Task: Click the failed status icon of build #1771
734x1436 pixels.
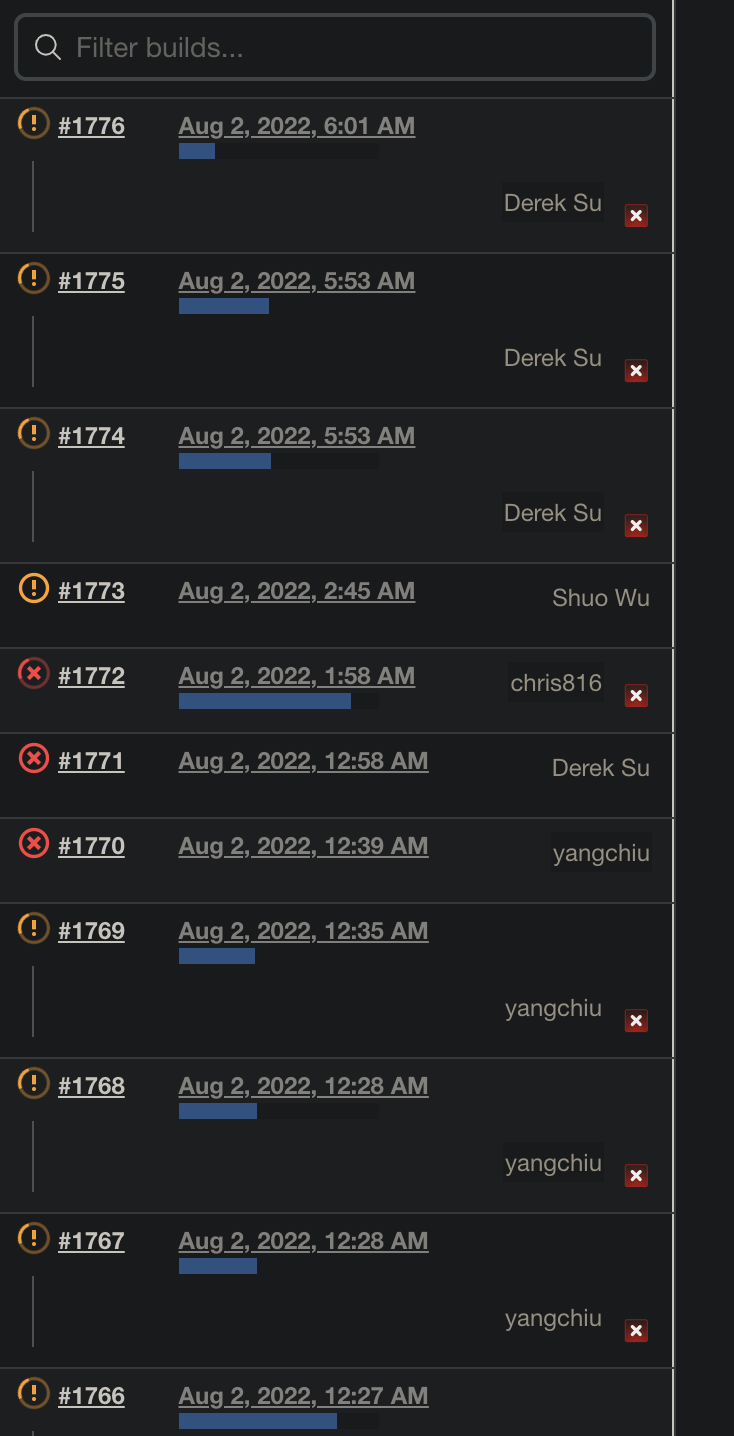Action: [33, 759]
